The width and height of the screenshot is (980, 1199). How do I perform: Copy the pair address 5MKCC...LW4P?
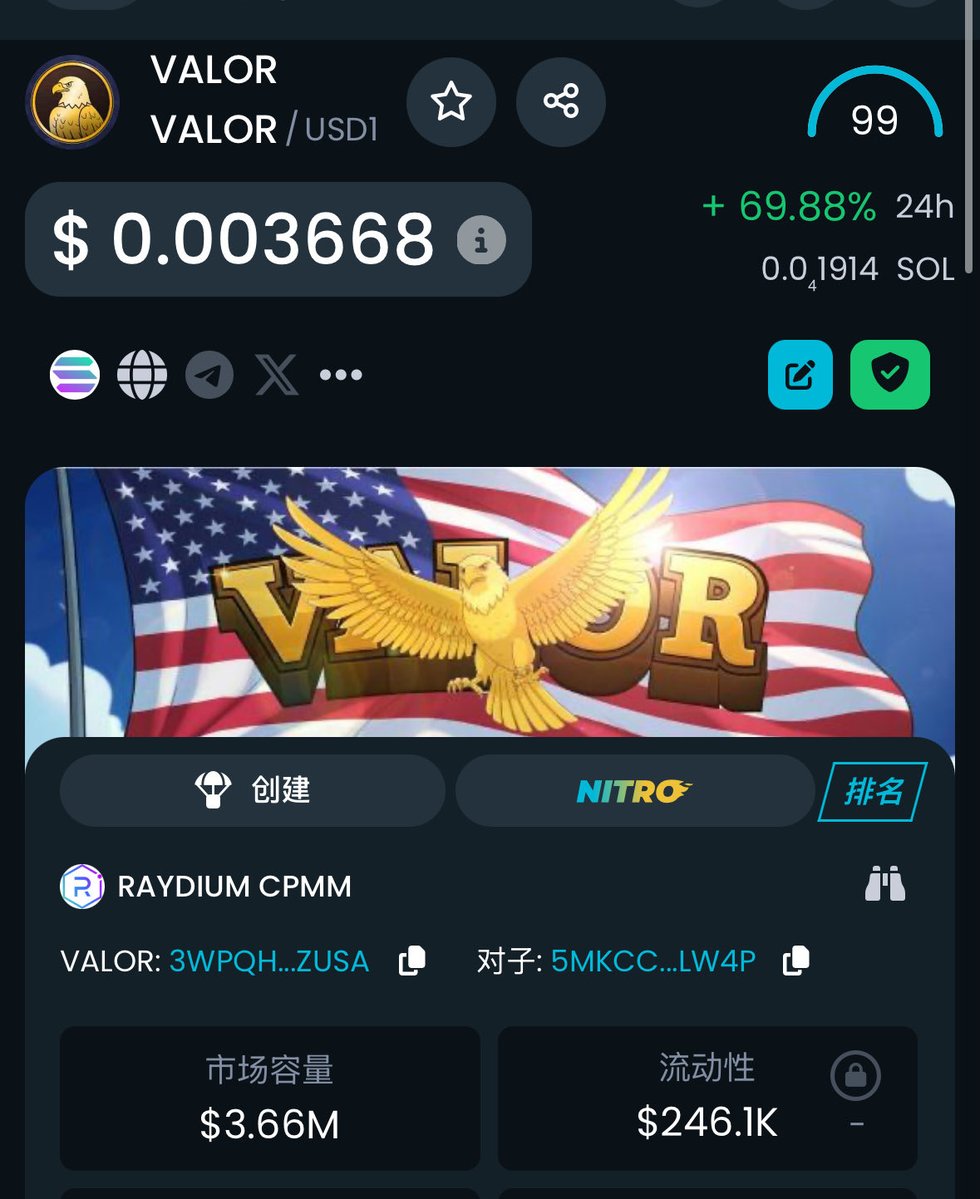coord(796,961)
